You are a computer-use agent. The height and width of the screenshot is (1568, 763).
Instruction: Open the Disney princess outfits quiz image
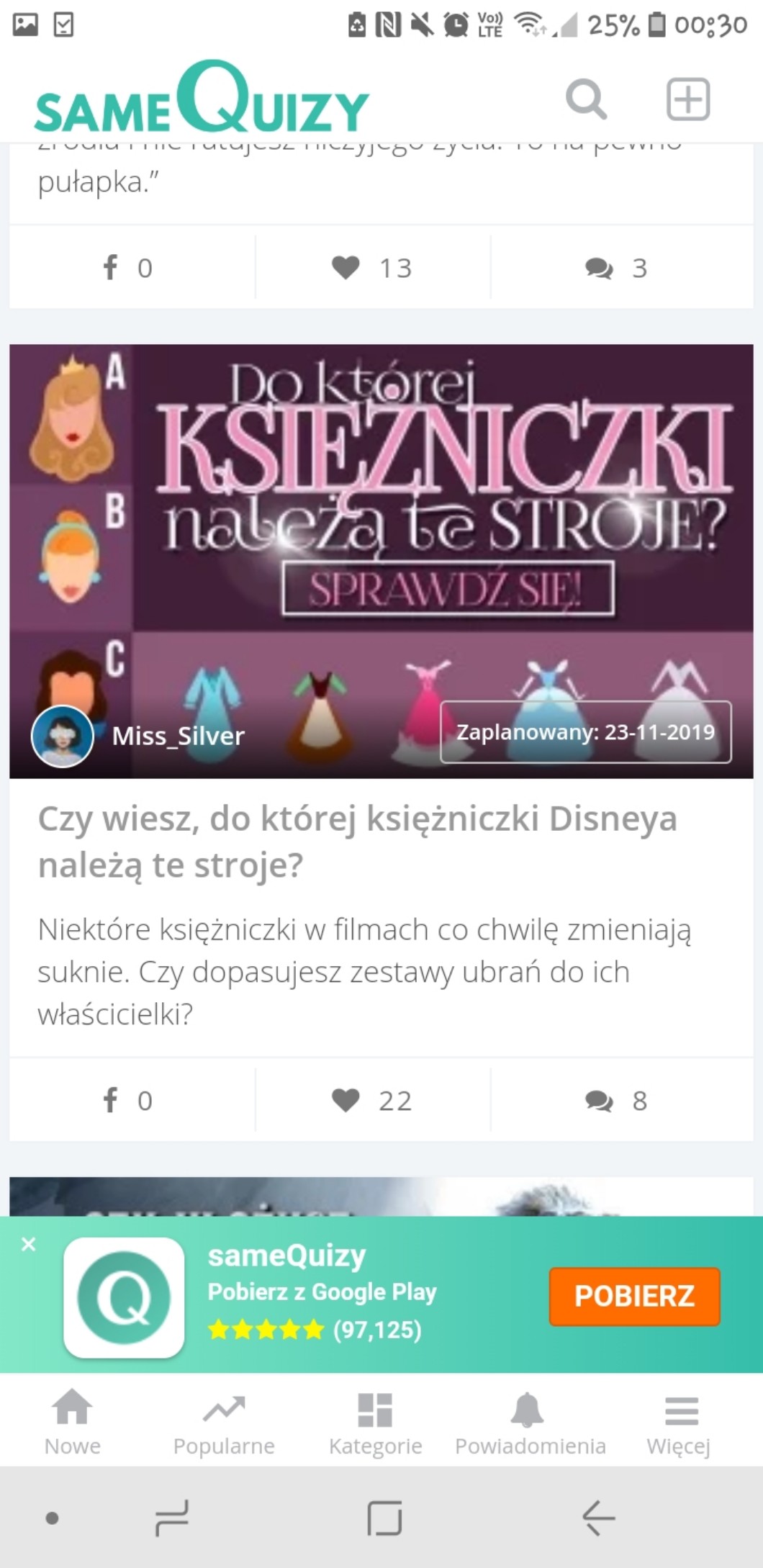[381, 561]
